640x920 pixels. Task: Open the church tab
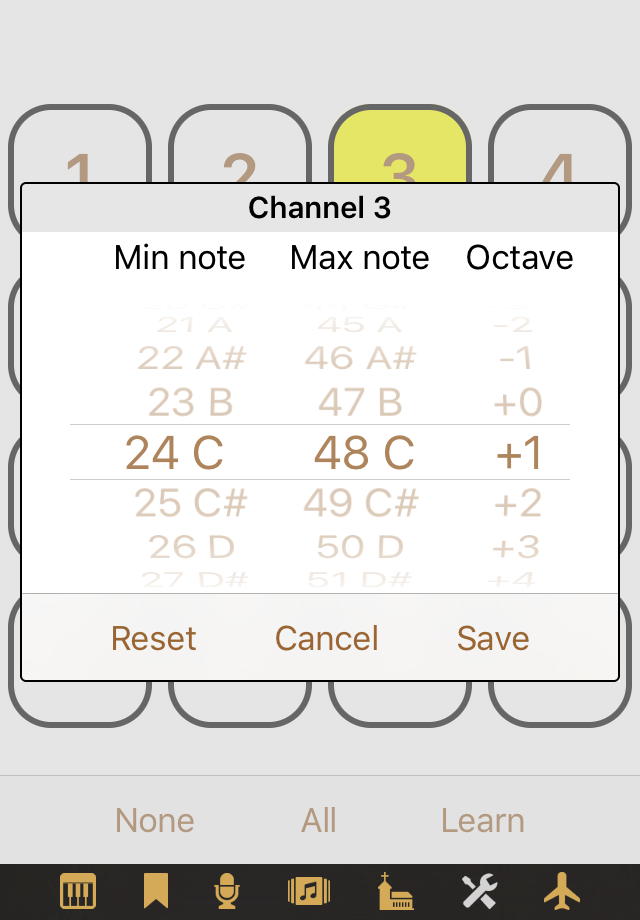[396, 890]
